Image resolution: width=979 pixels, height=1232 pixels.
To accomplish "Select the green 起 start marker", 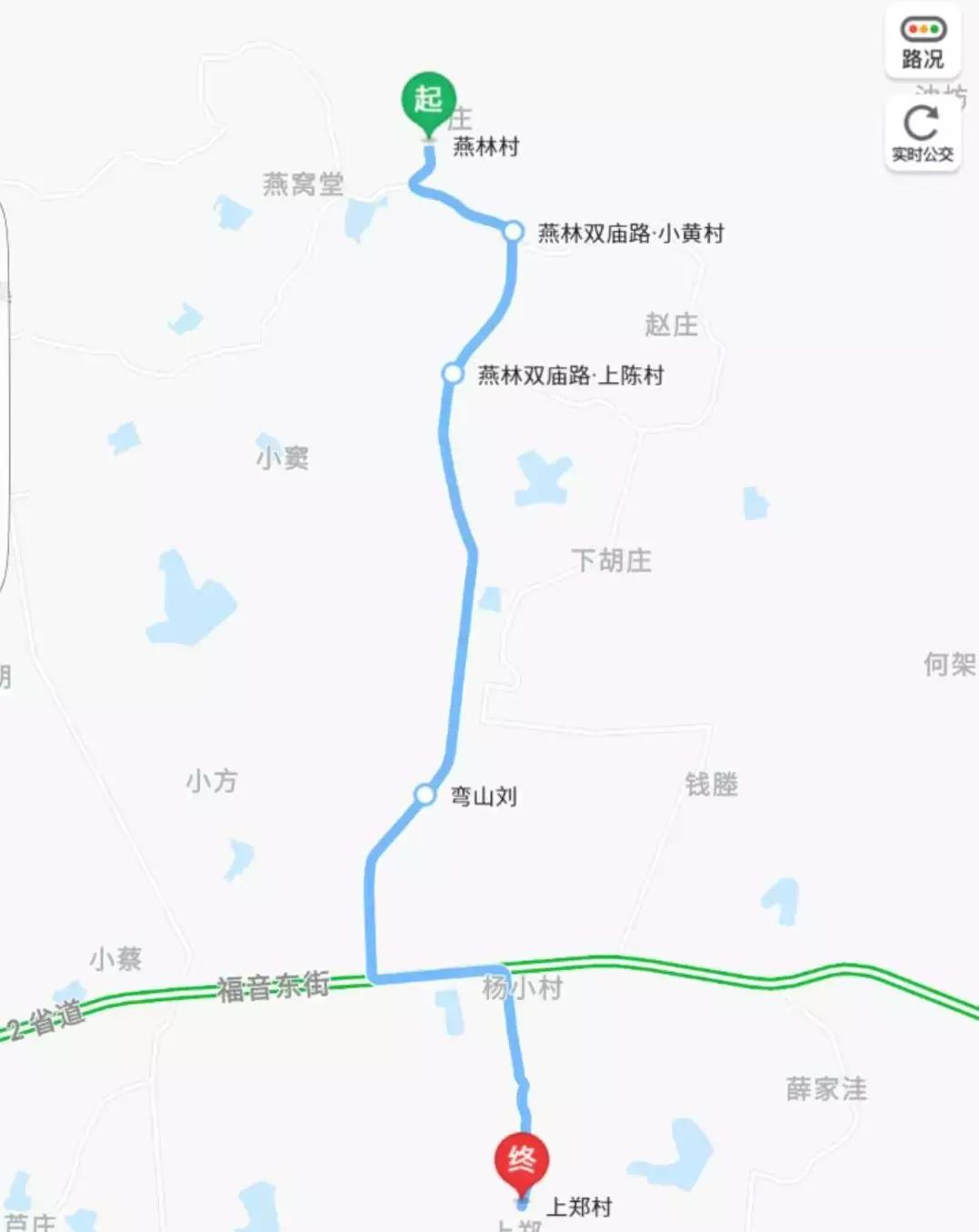I will pyautogui.click(x=427, y=100).
